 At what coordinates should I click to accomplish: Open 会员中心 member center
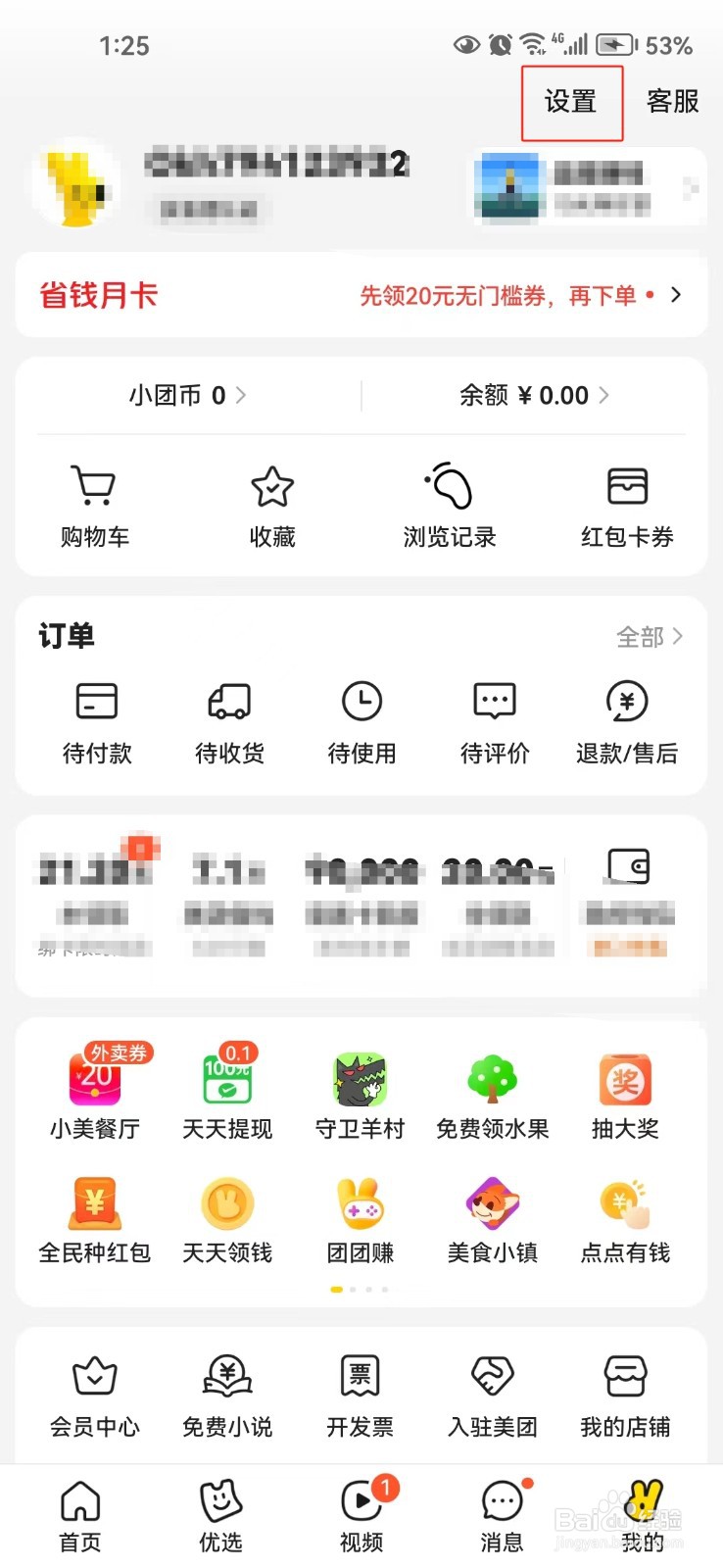tap(95, 1396)
